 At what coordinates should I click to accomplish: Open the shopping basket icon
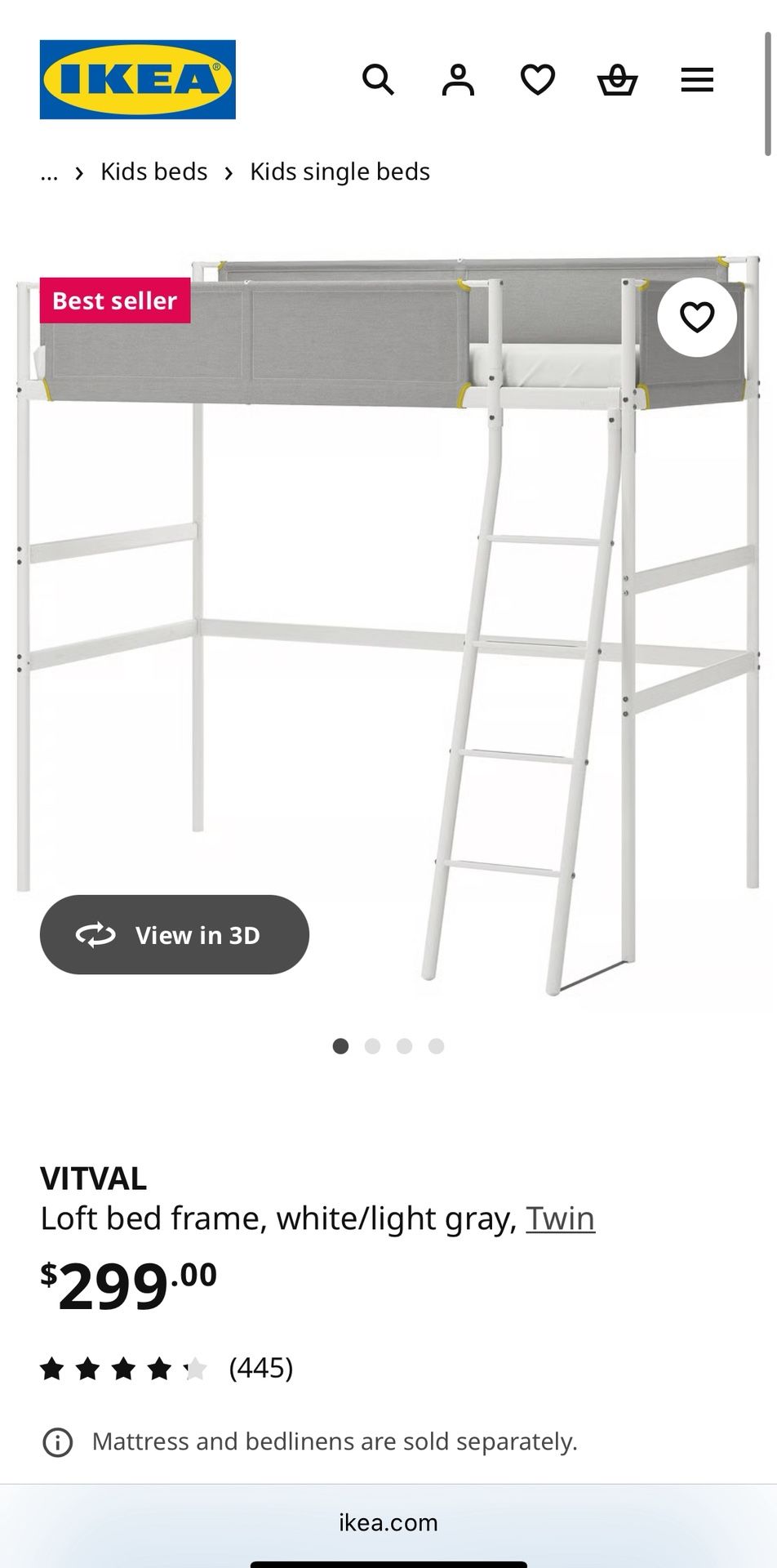click(x=618, y=79)
